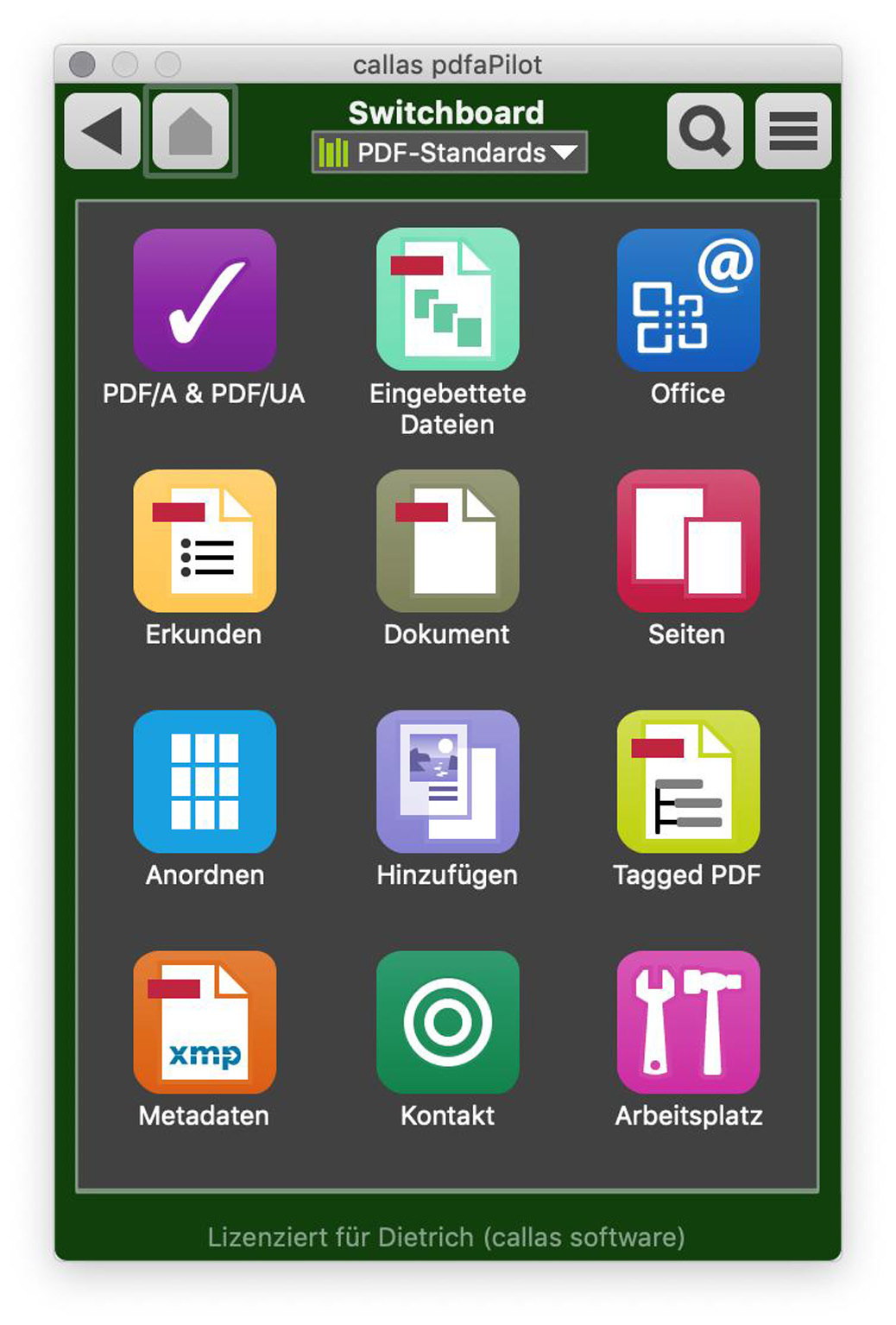The width and height of the screenshot is (896, 1325).
Task: Open Anordnen tools
Action: pyautogui.click(x=205, y=782)
